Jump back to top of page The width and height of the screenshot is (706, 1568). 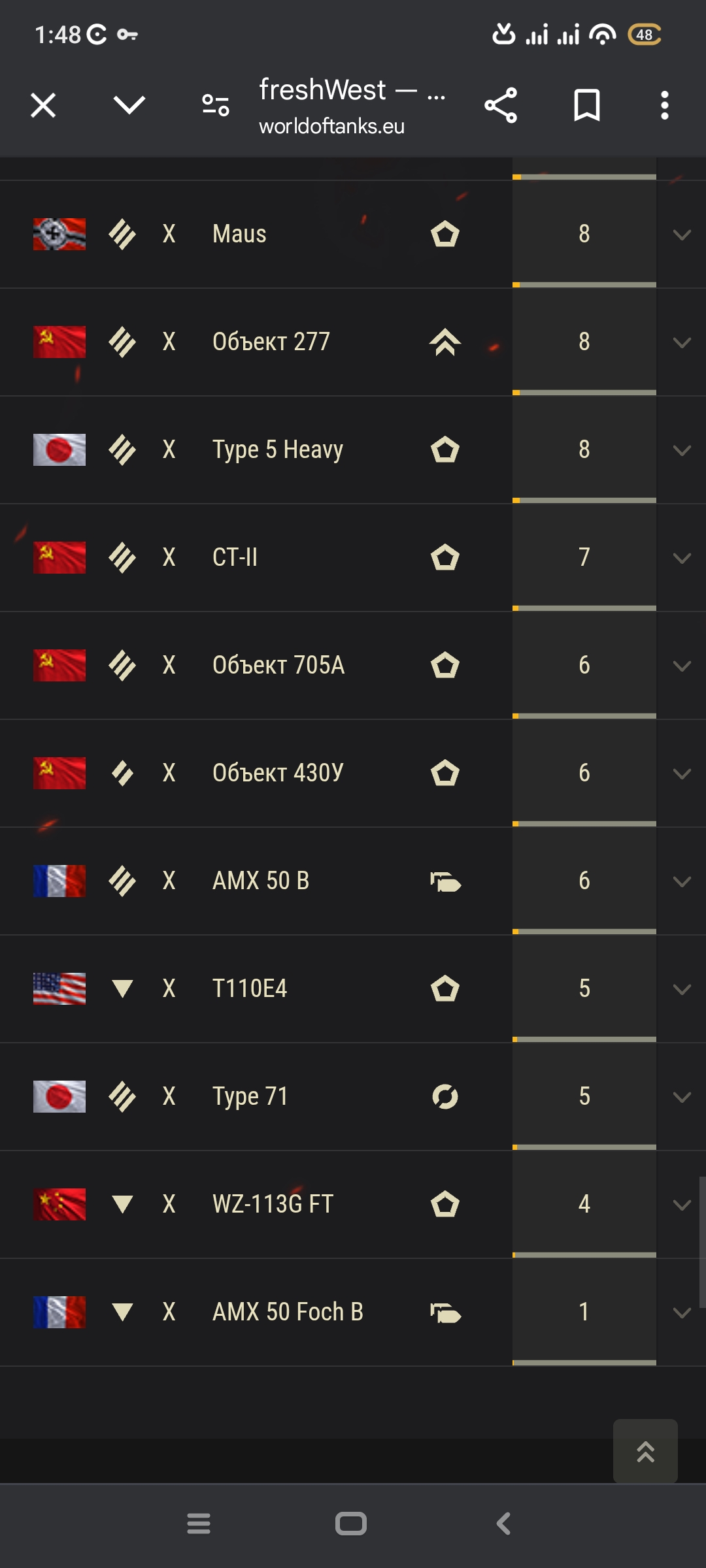pyautogui.click(x=645, y=1451)
